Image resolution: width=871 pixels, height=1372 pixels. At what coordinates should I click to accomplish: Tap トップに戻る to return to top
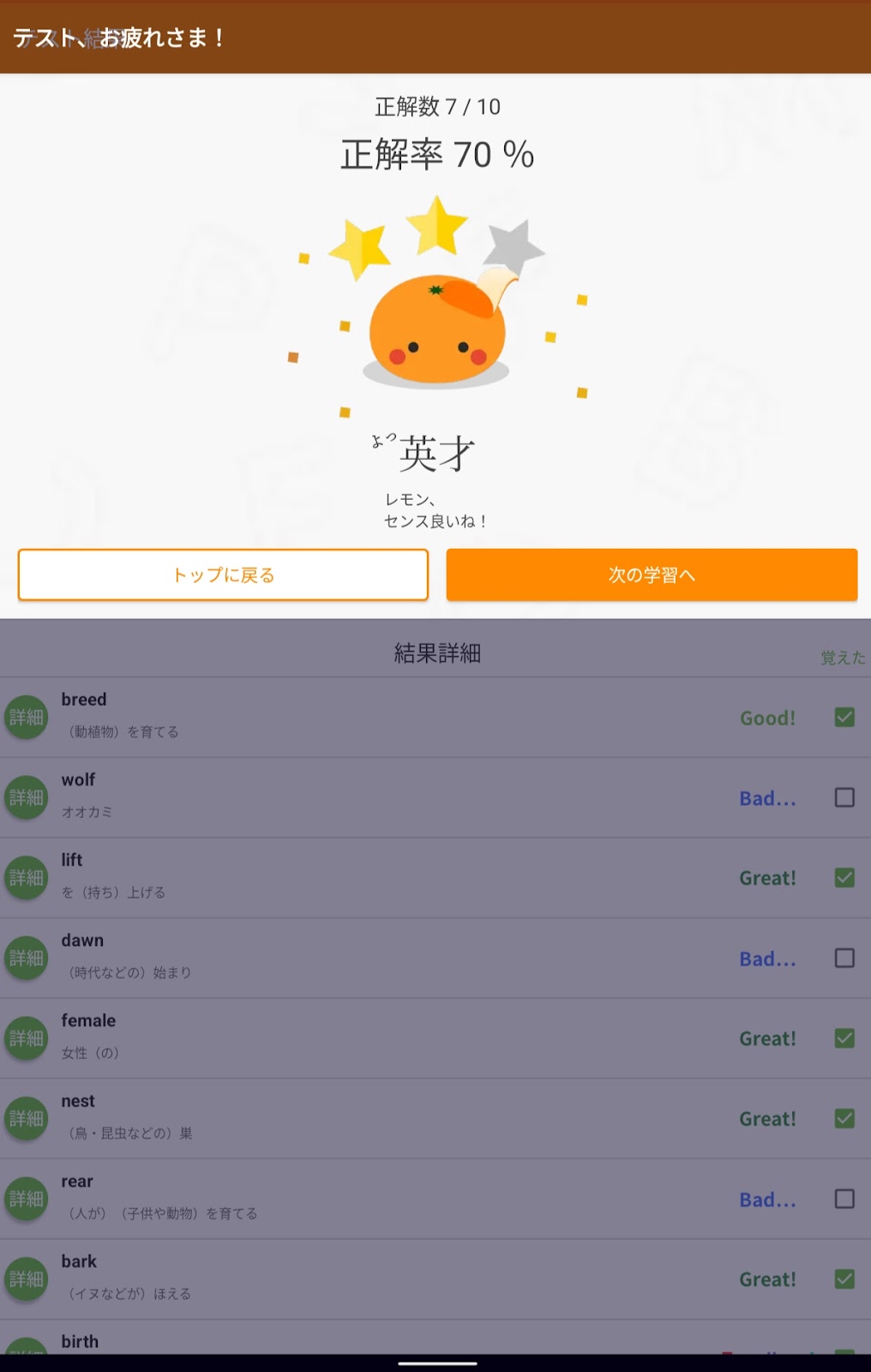point(223,575)
